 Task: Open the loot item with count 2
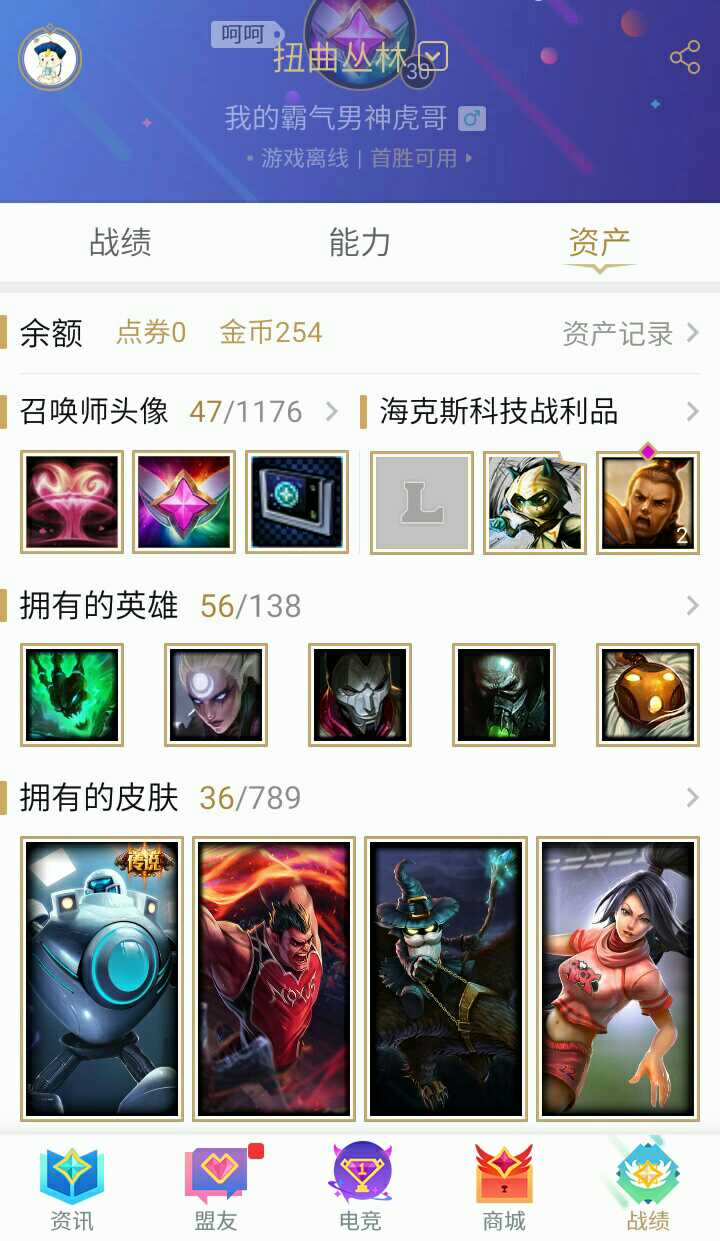pyautogui.click(x=648, y=502)
